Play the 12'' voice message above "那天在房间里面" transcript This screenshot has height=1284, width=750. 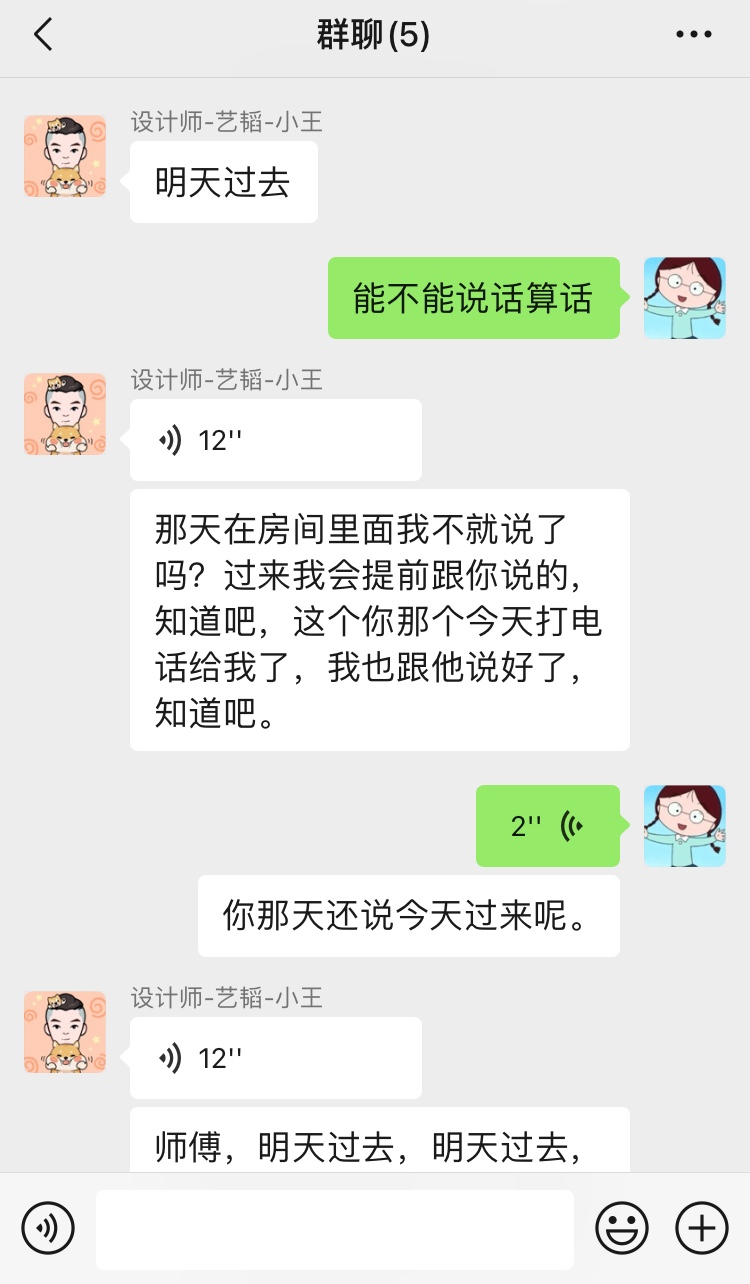[x=275, y=440]
